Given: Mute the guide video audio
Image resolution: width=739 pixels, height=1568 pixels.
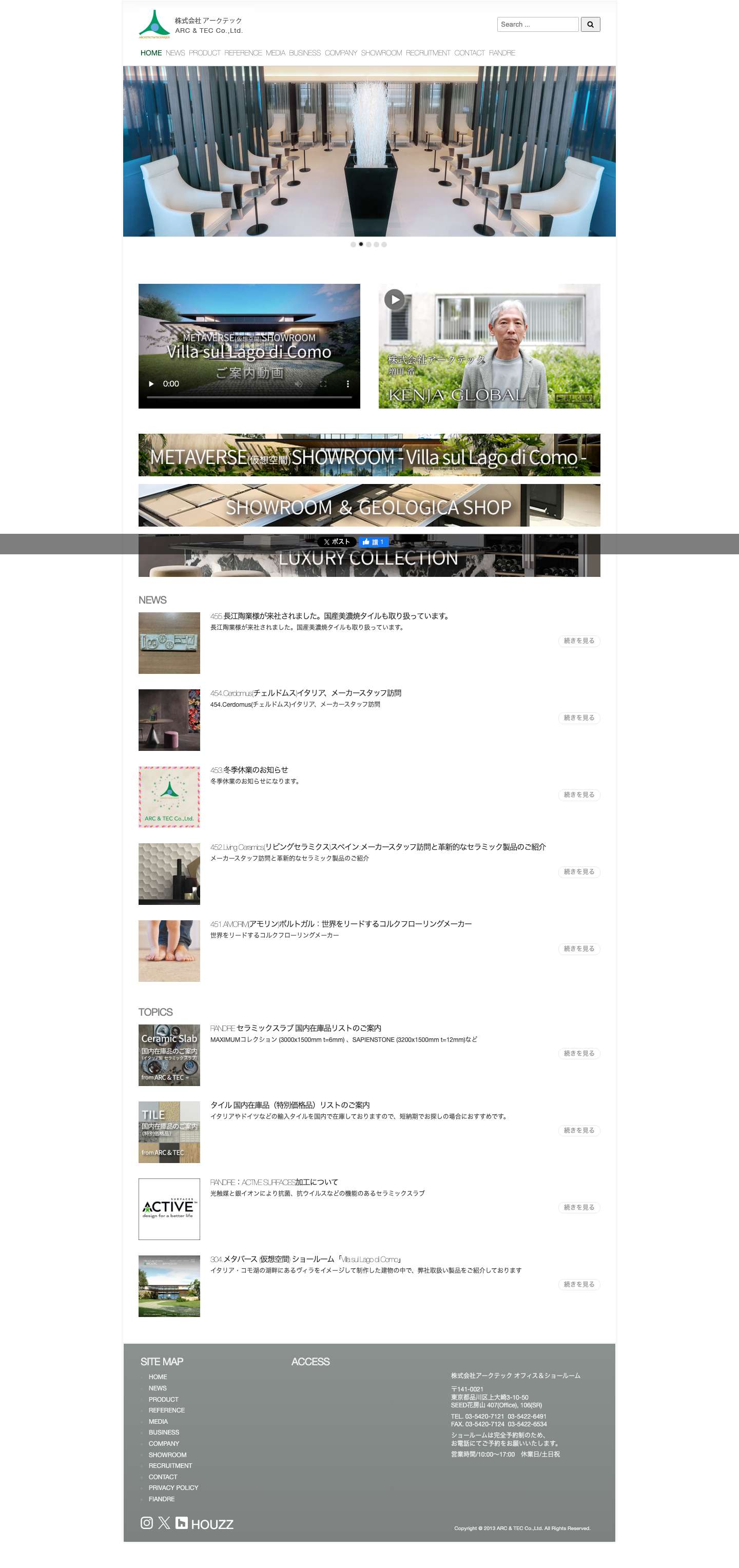Looking at the screenshot, I should pos(298,384).
